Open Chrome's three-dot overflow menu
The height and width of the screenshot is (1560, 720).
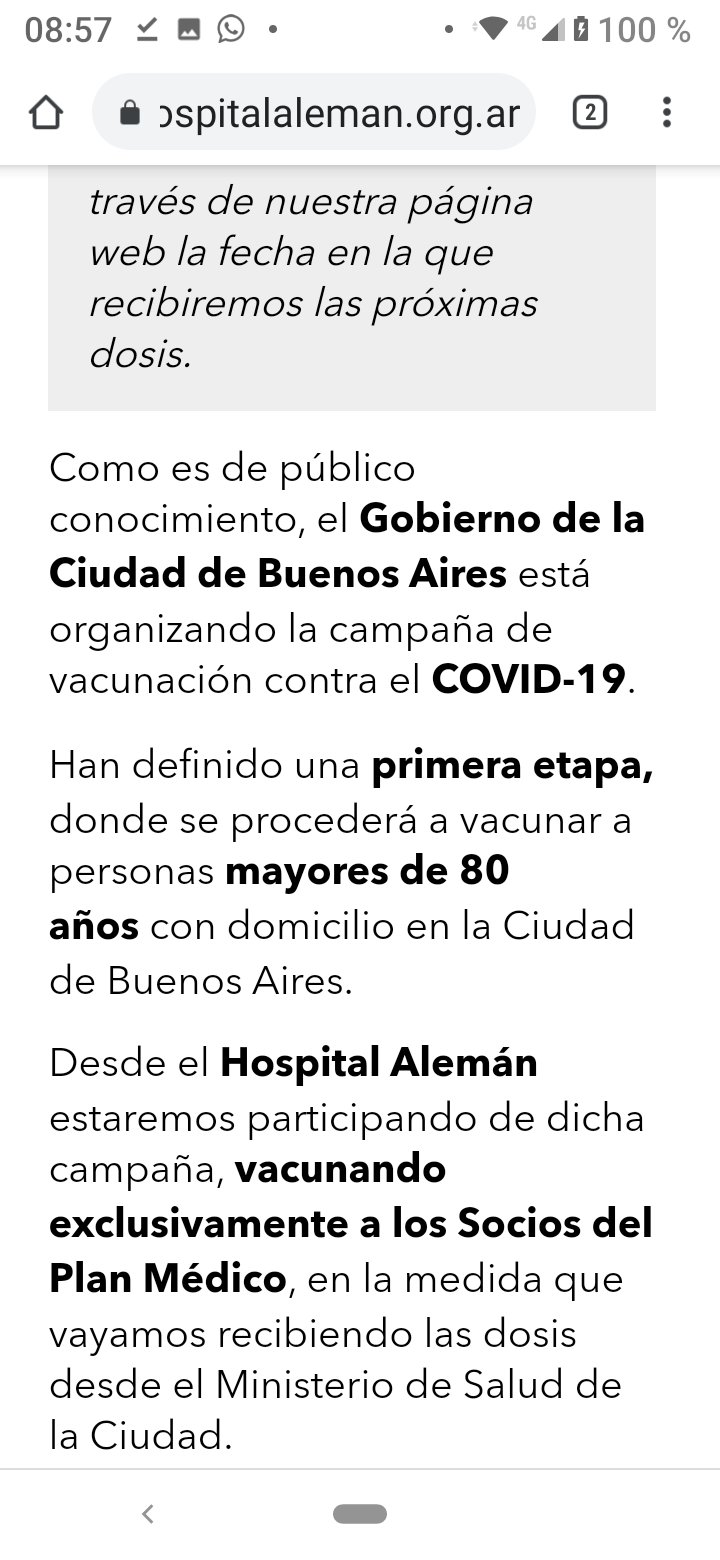[x=666, y=113]
